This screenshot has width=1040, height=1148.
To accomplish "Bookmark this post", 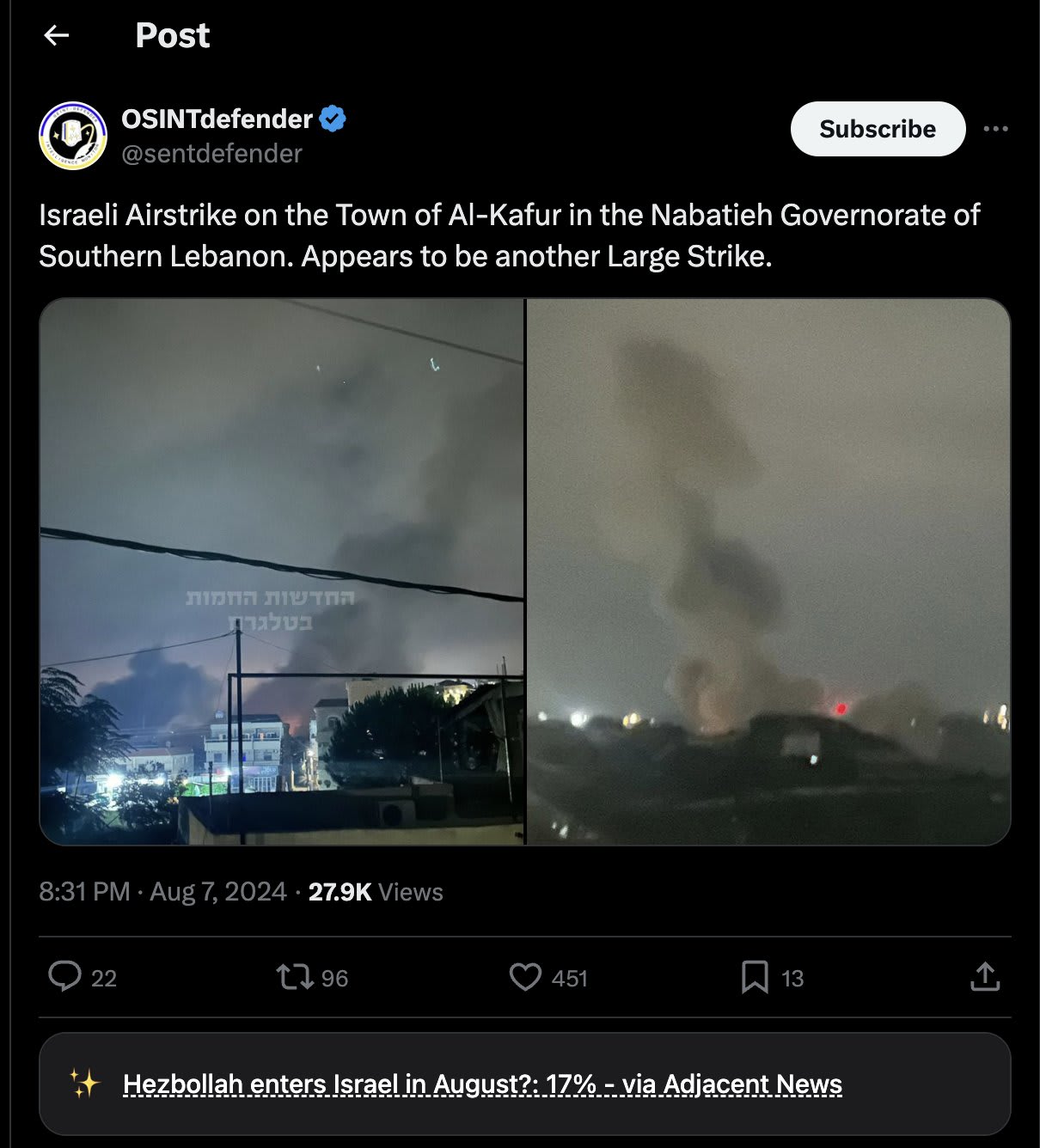I will pos(755,977).
